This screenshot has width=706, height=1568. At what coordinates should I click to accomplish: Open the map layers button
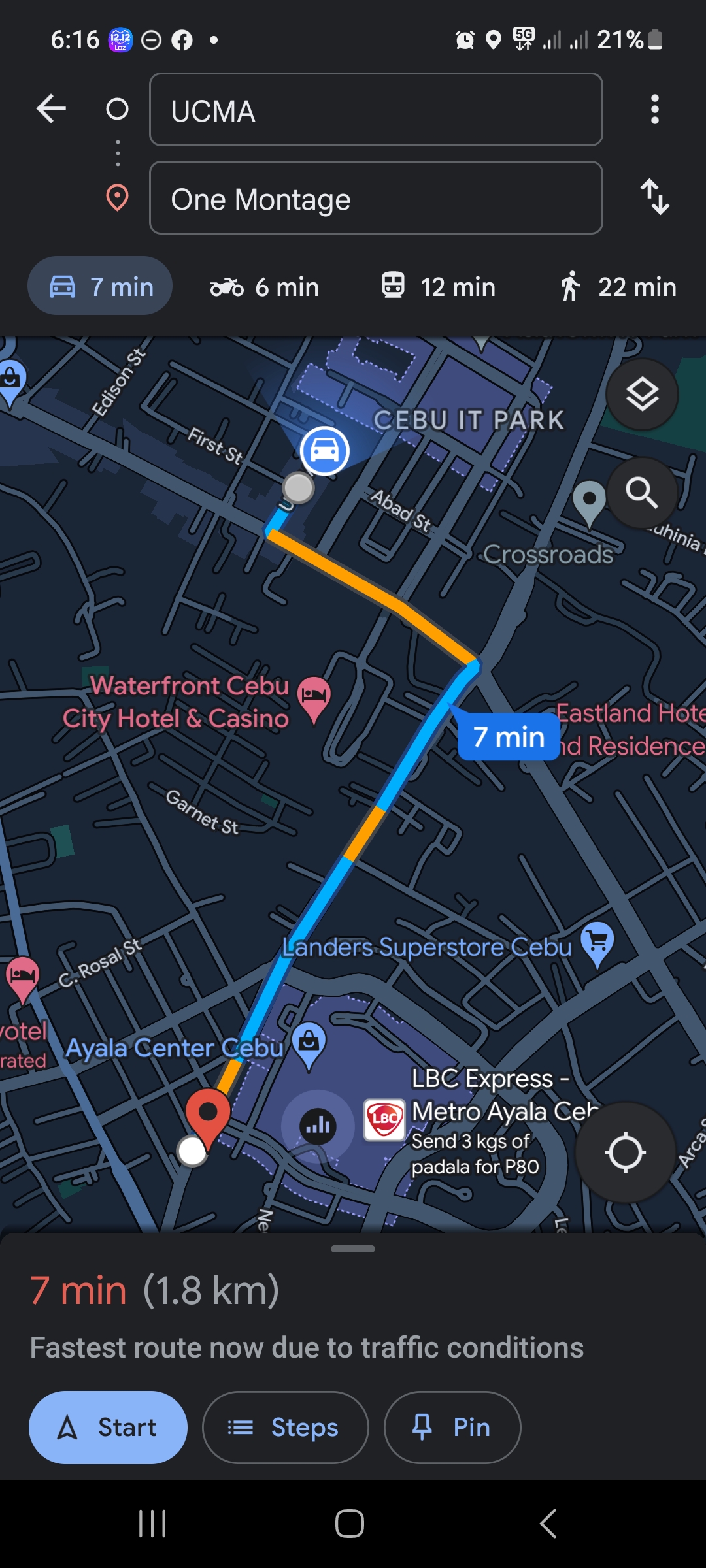coord(642,395)
